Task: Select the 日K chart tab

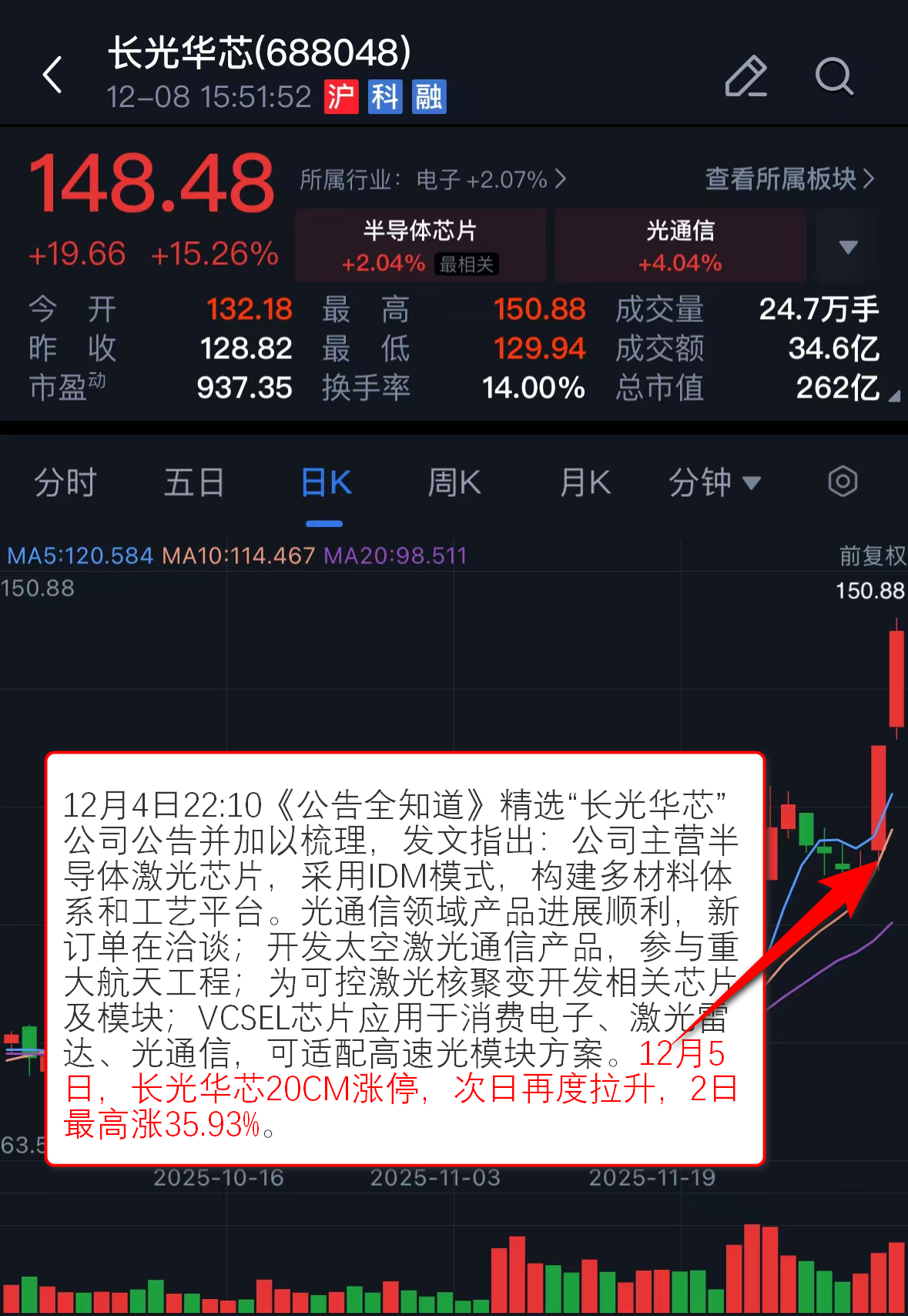Action: tap(326, 483)
